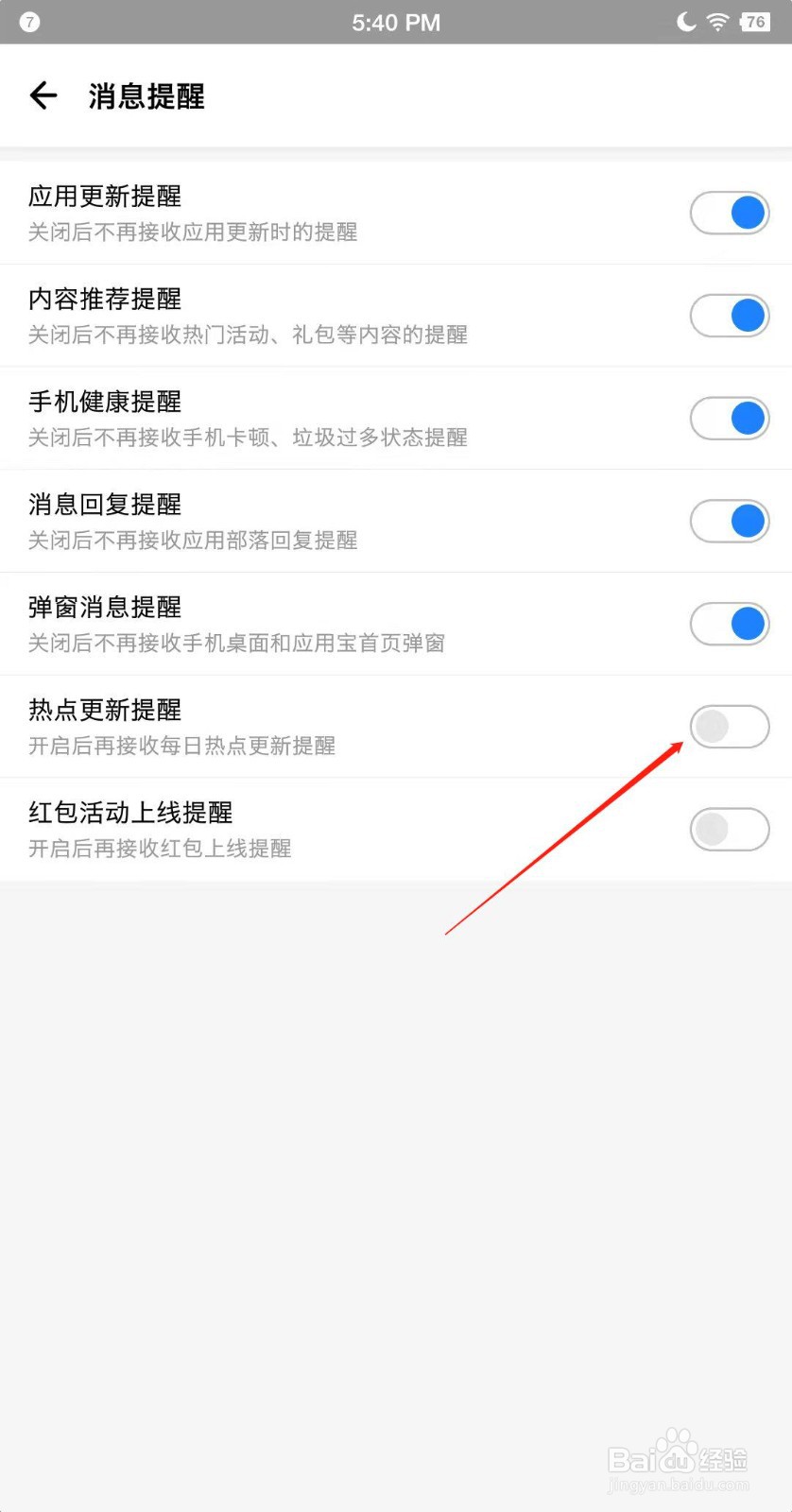Enable the 红包活动上线提醒 switch
This screenshot has height=1512, width=792.
click(729, 829)
